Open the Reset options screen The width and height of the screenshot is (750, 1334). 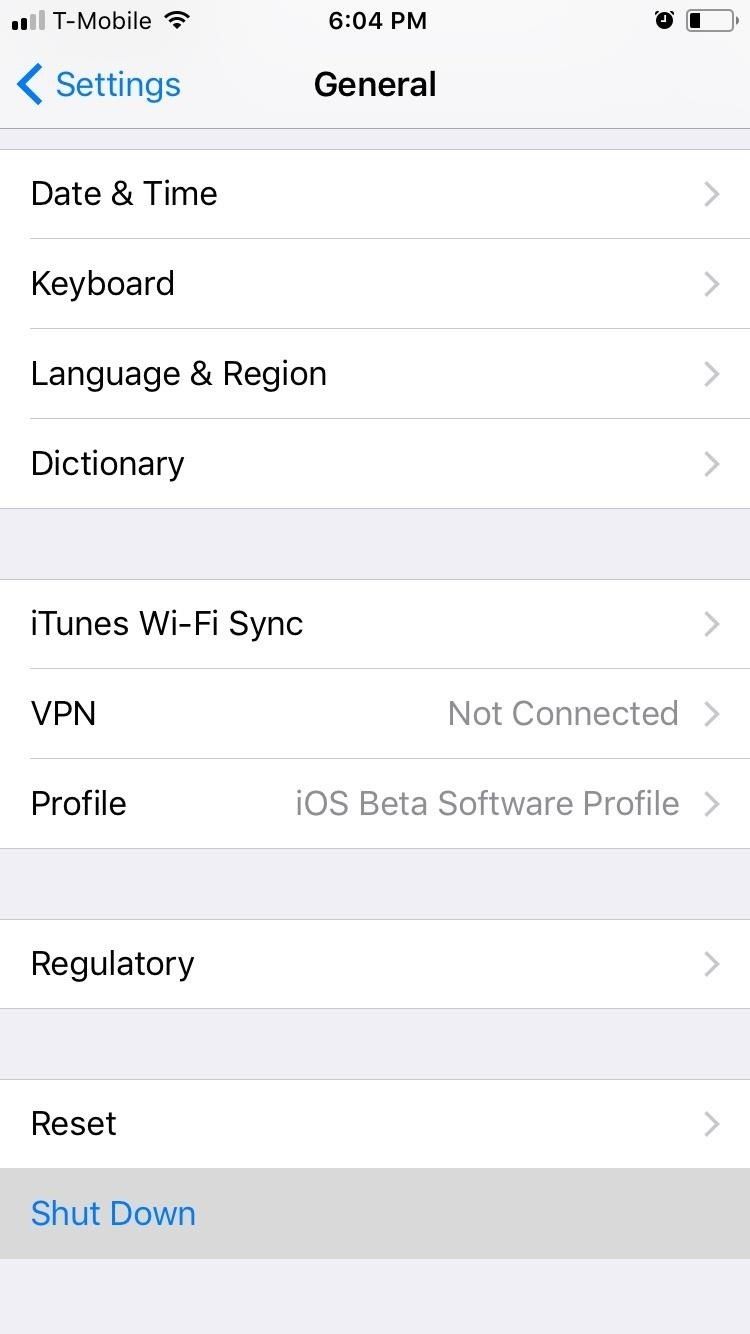point(375,1123)
